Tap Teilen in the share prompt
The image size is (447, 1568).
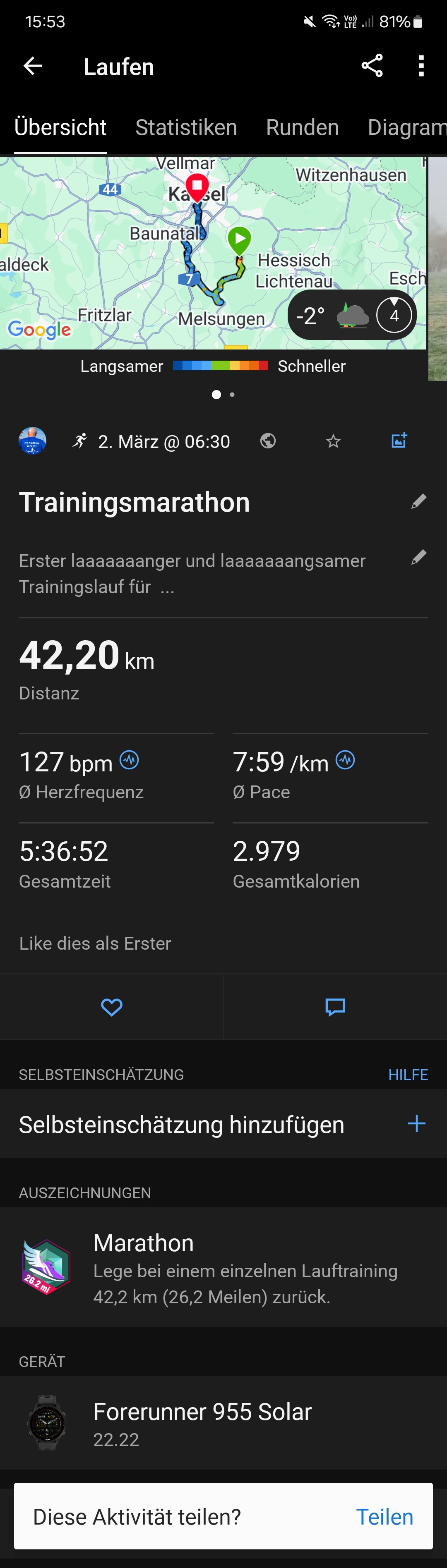(384, 1517)
